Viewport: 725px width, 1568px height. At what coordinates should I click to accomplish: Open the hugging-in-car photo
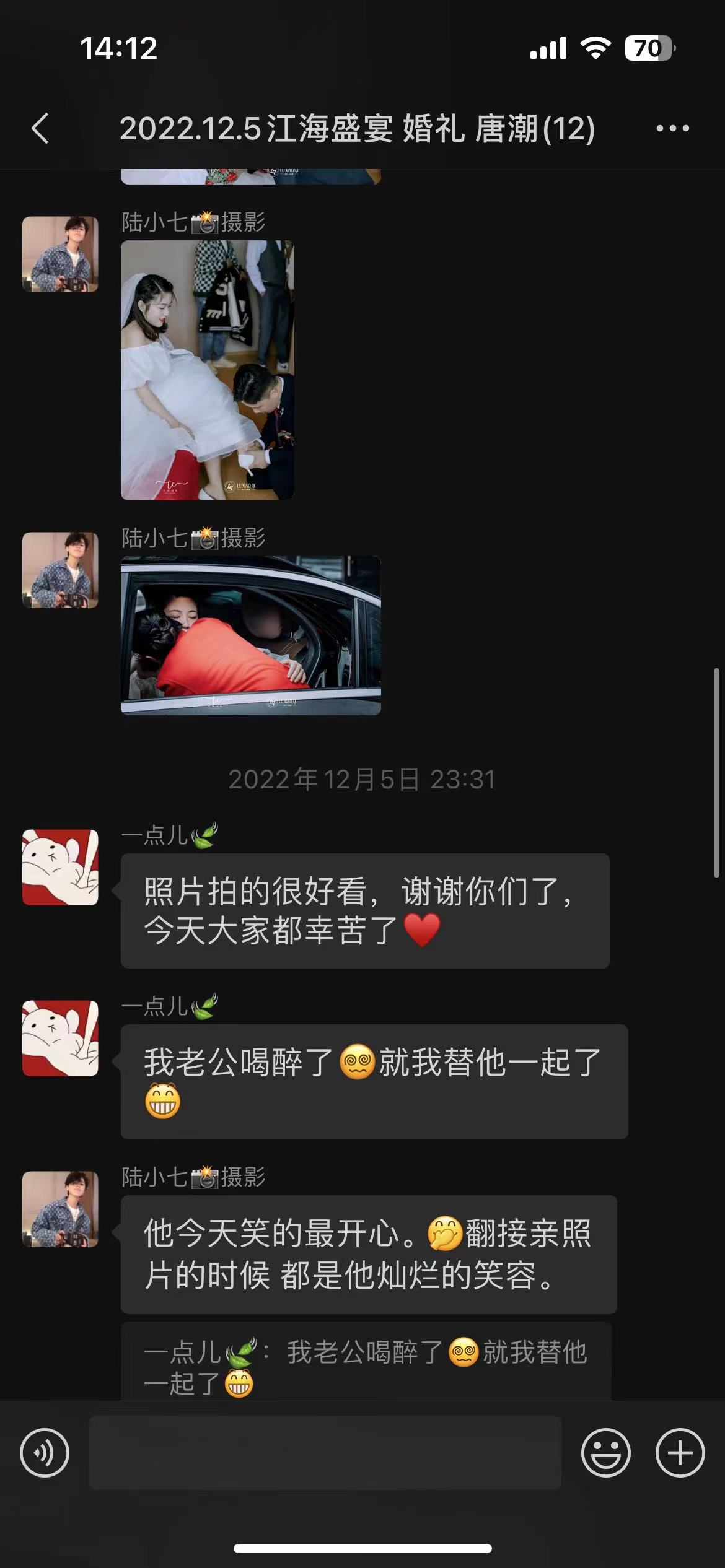click(x=251, y=636)
